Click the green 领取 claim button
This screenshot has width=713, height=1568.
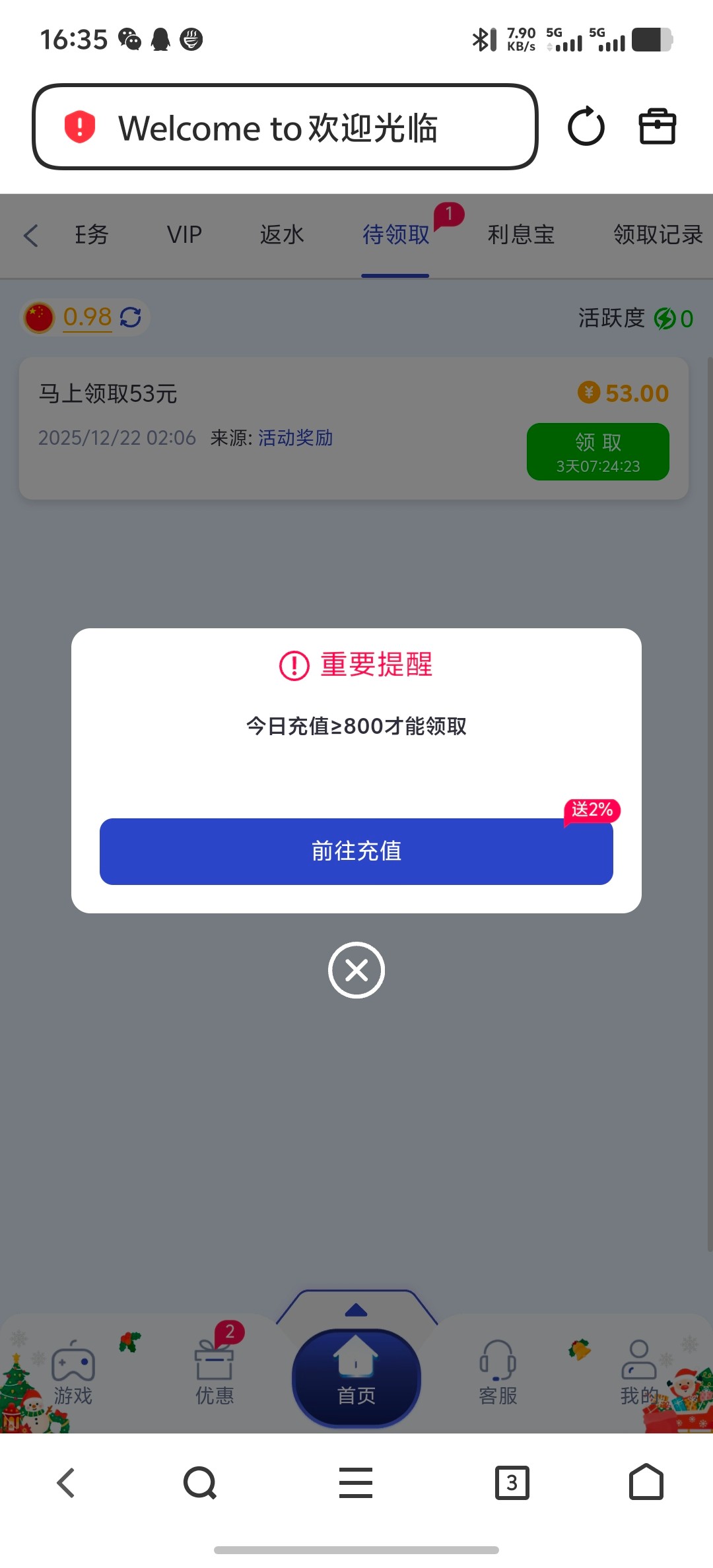pyautogui.click(x=597, y=451)
